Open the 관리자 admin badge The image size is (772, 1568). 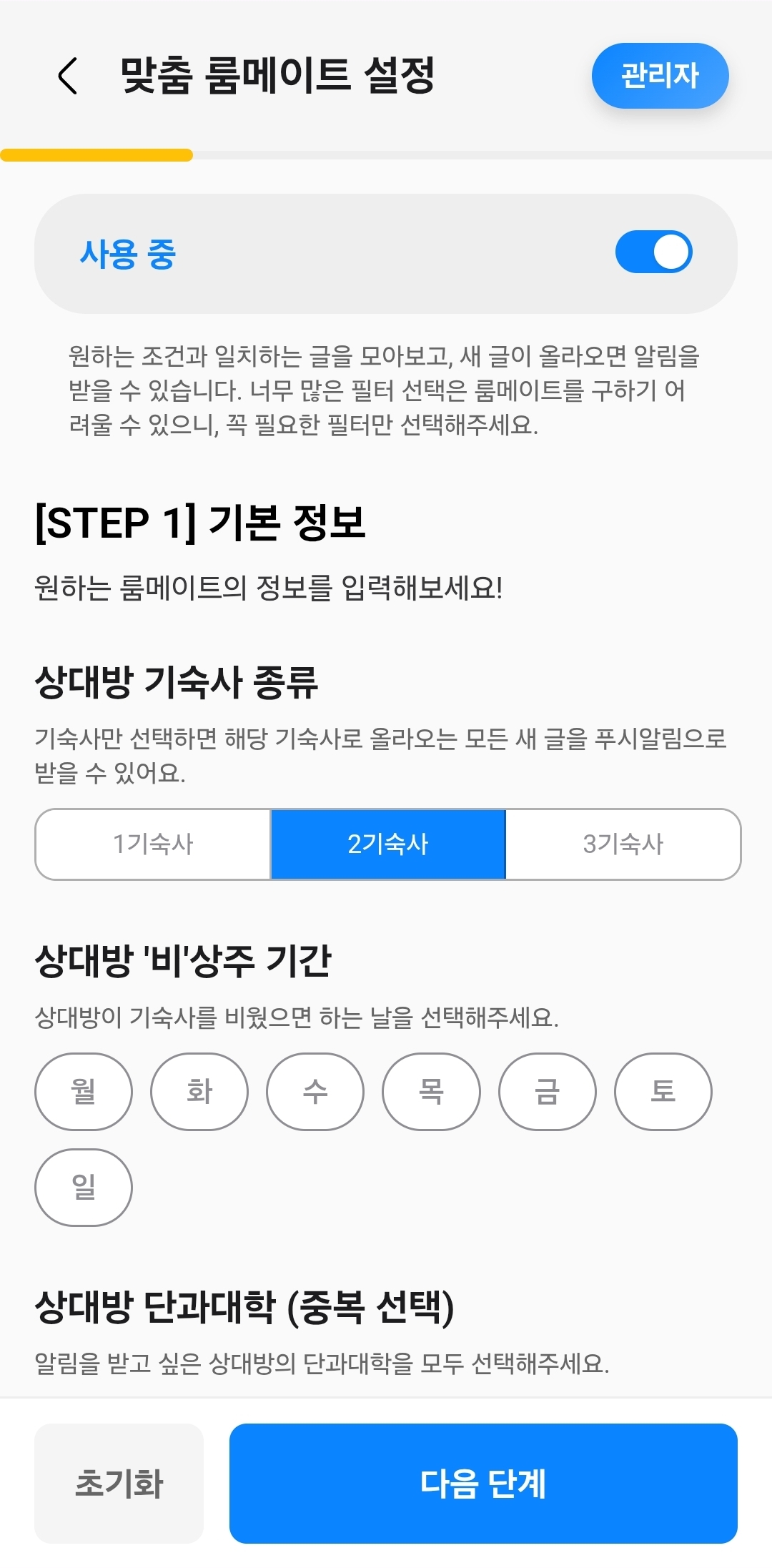(658, 77)
